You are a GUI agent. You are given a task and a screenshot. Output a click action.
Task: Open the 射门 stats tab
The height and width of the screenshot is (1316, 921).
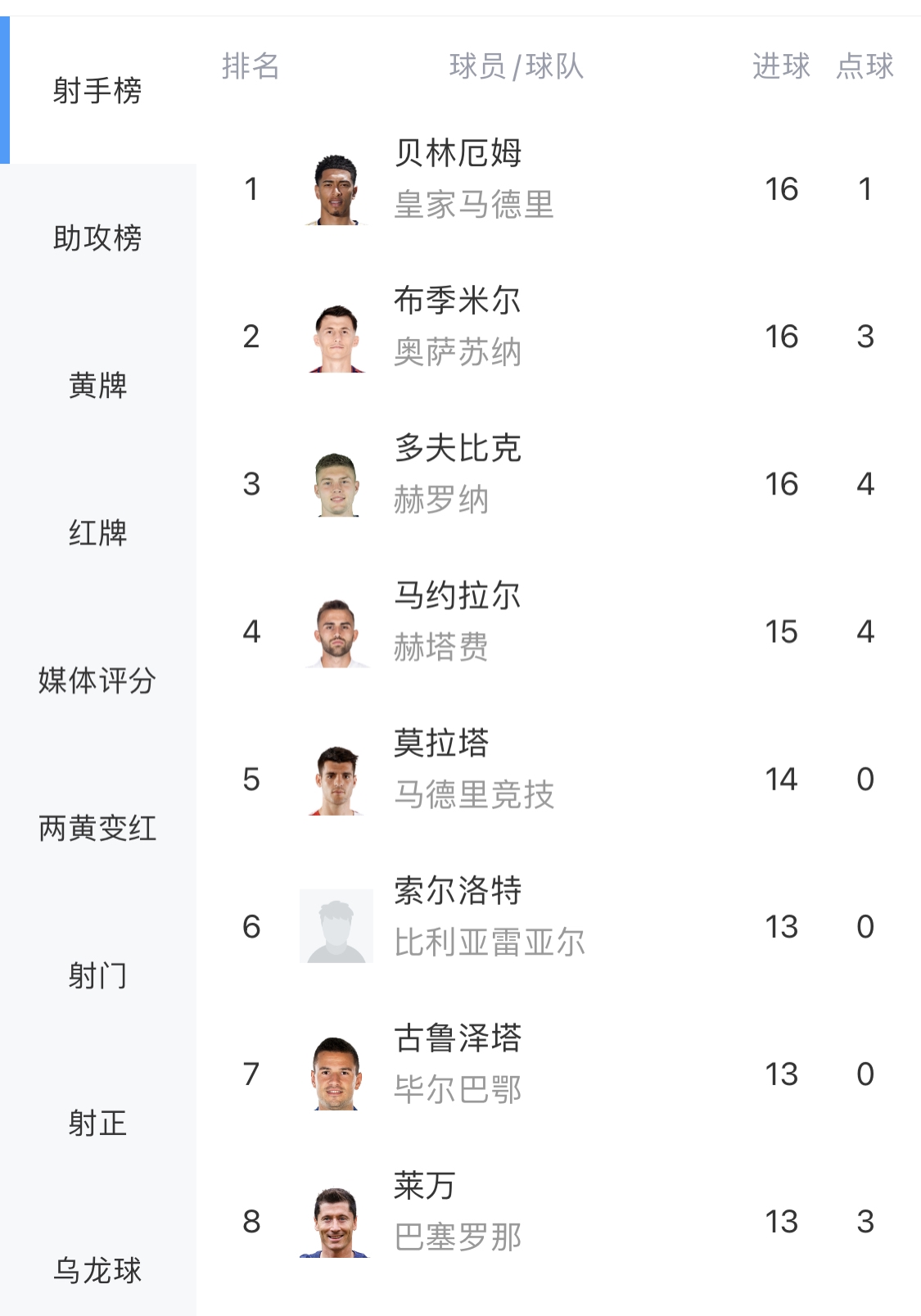[97, 975]
